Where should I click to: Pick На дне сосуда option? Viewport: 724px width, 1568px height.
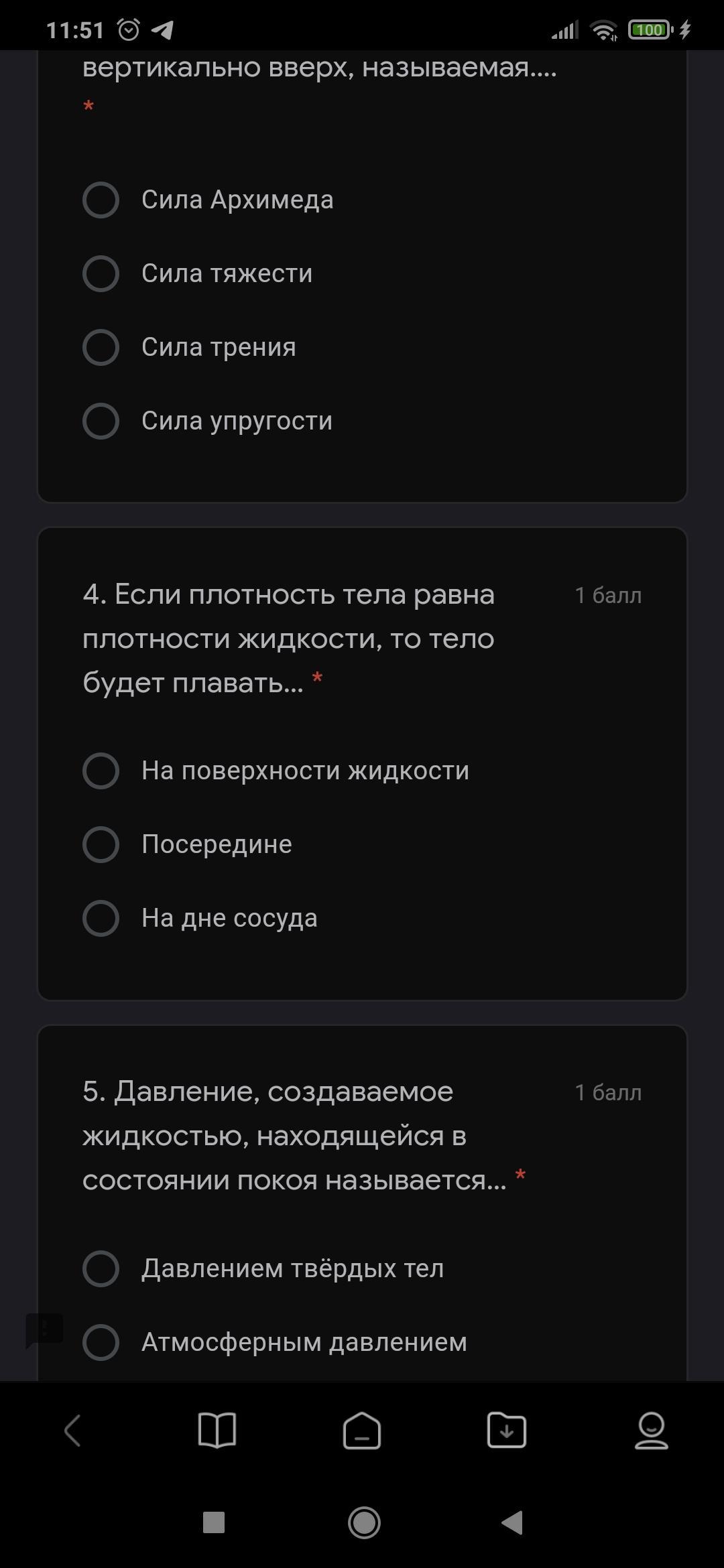click(x=101, y=918)
